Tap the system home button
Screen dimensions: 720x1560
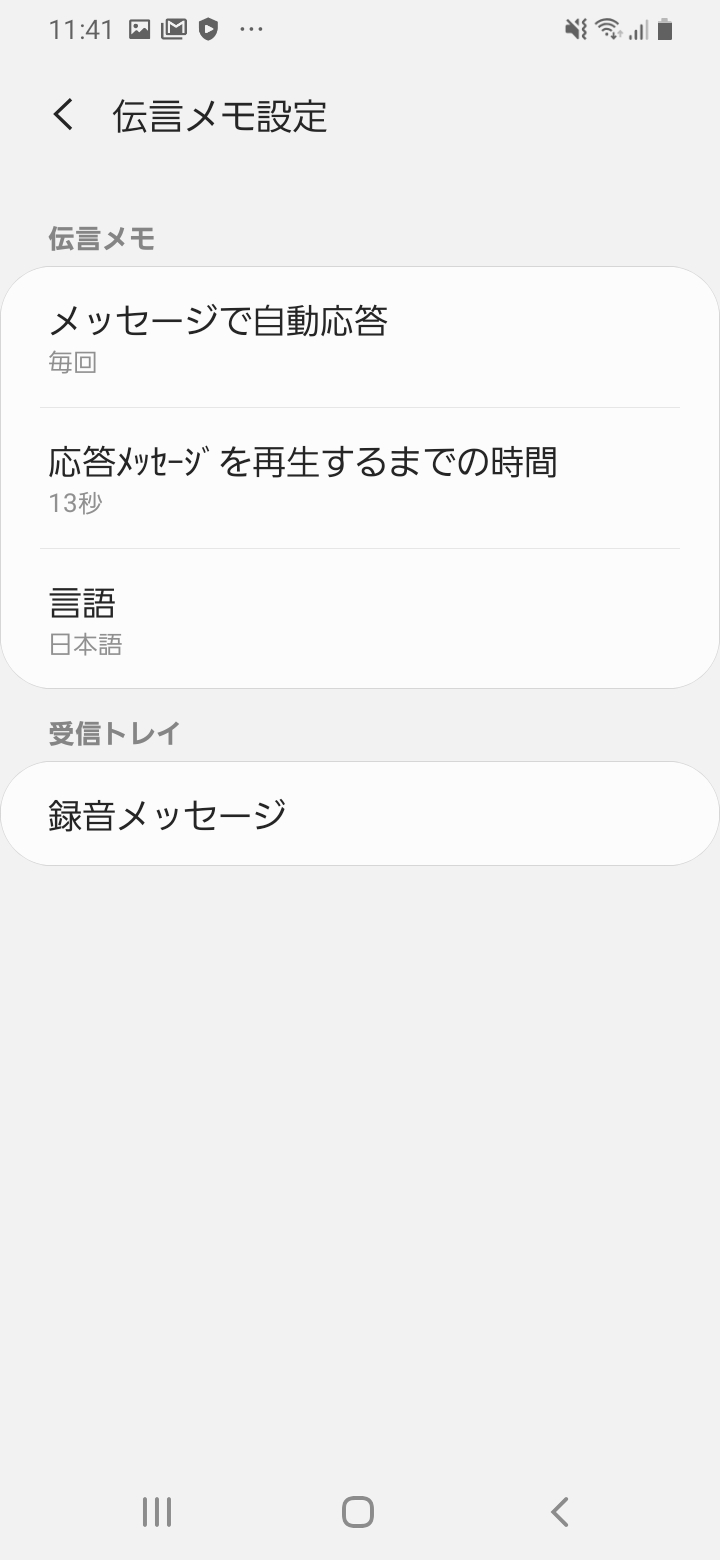click(x=358, y=1511)
